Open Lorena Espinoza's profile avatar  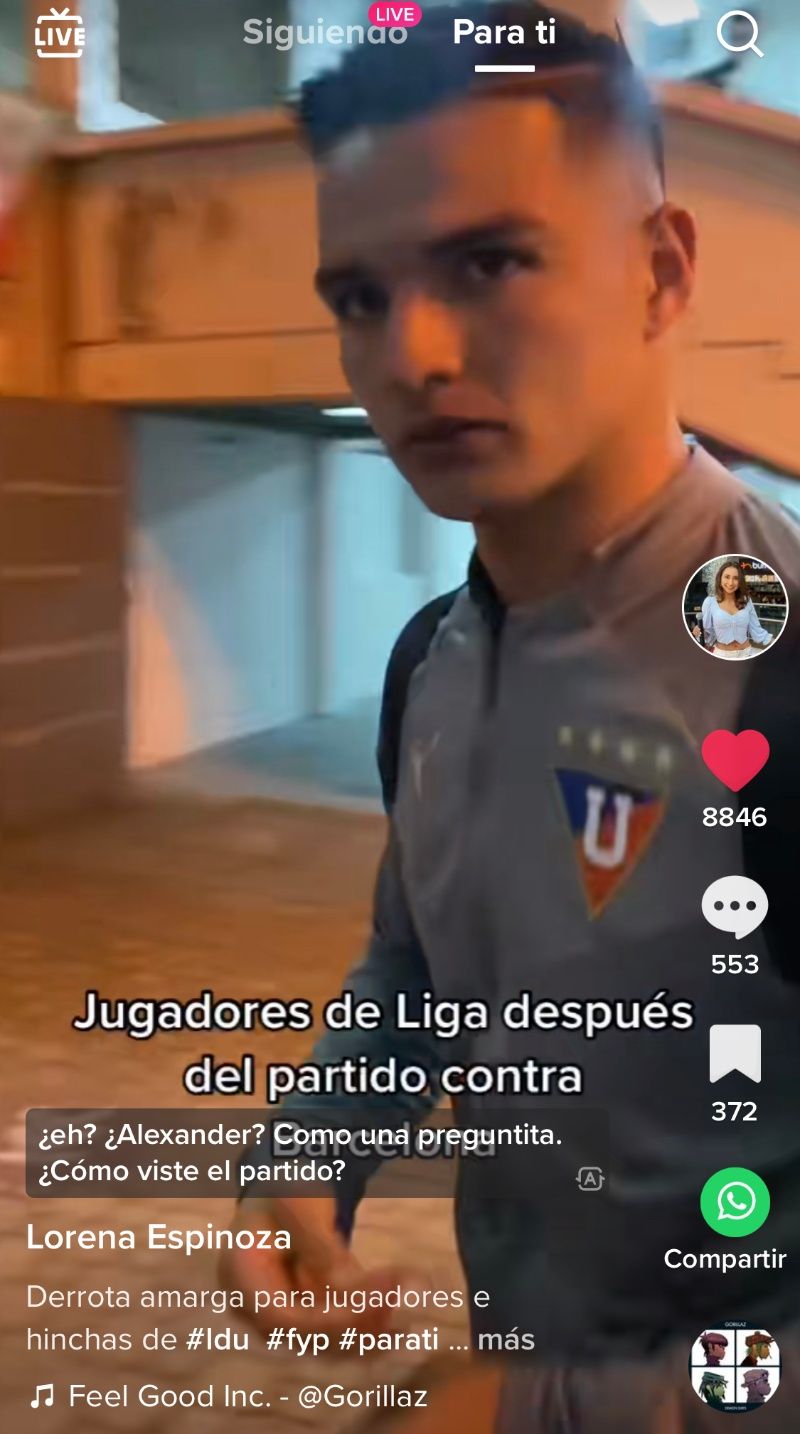pos(735,607)
